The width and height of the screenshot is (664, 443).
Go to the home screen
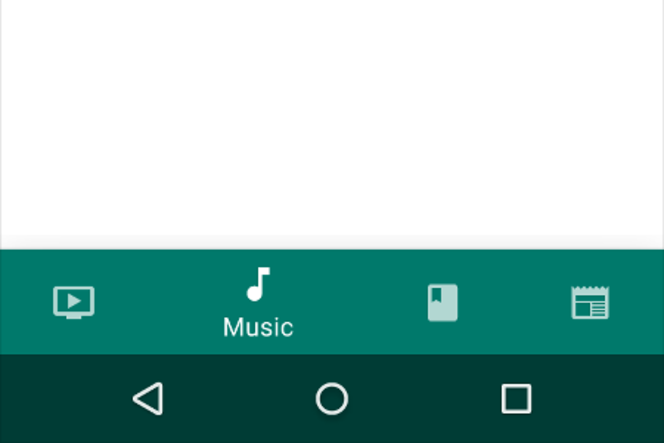(332, 399)
